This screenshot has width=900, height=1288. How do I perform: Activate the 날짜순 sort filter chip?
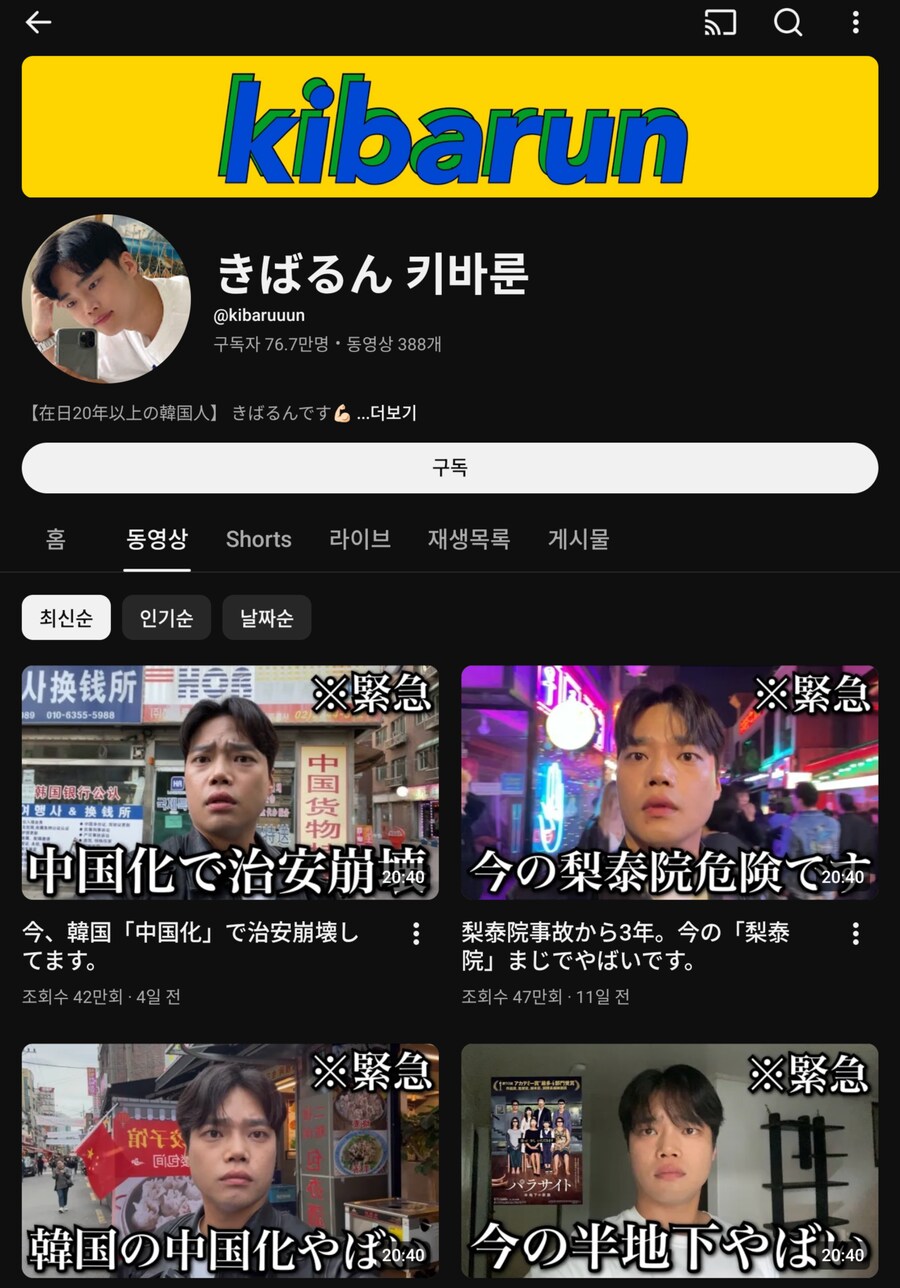266,617
